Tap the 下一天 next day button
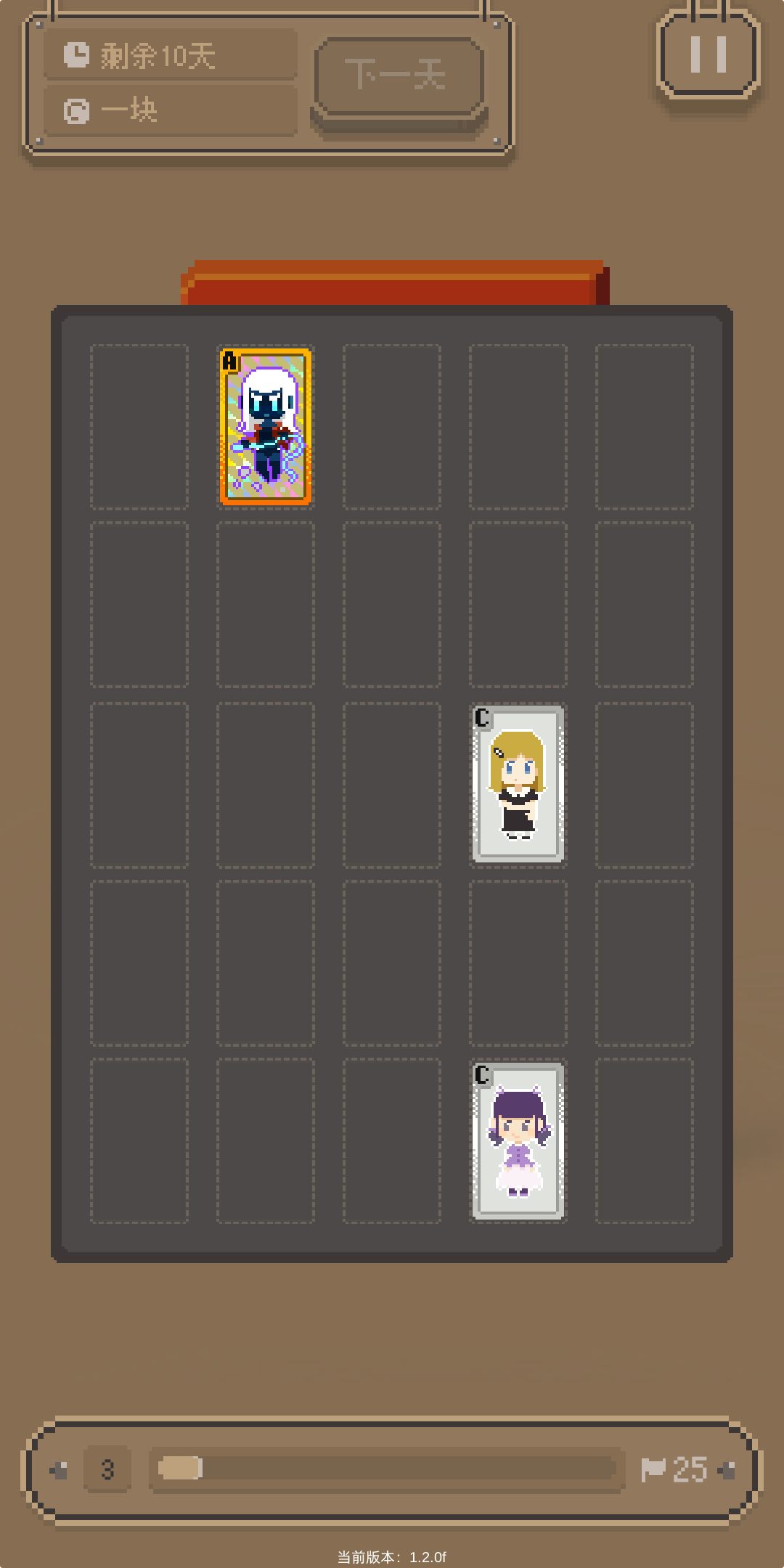Screen dimensions: 784x1568 click(x=399, y=77)
